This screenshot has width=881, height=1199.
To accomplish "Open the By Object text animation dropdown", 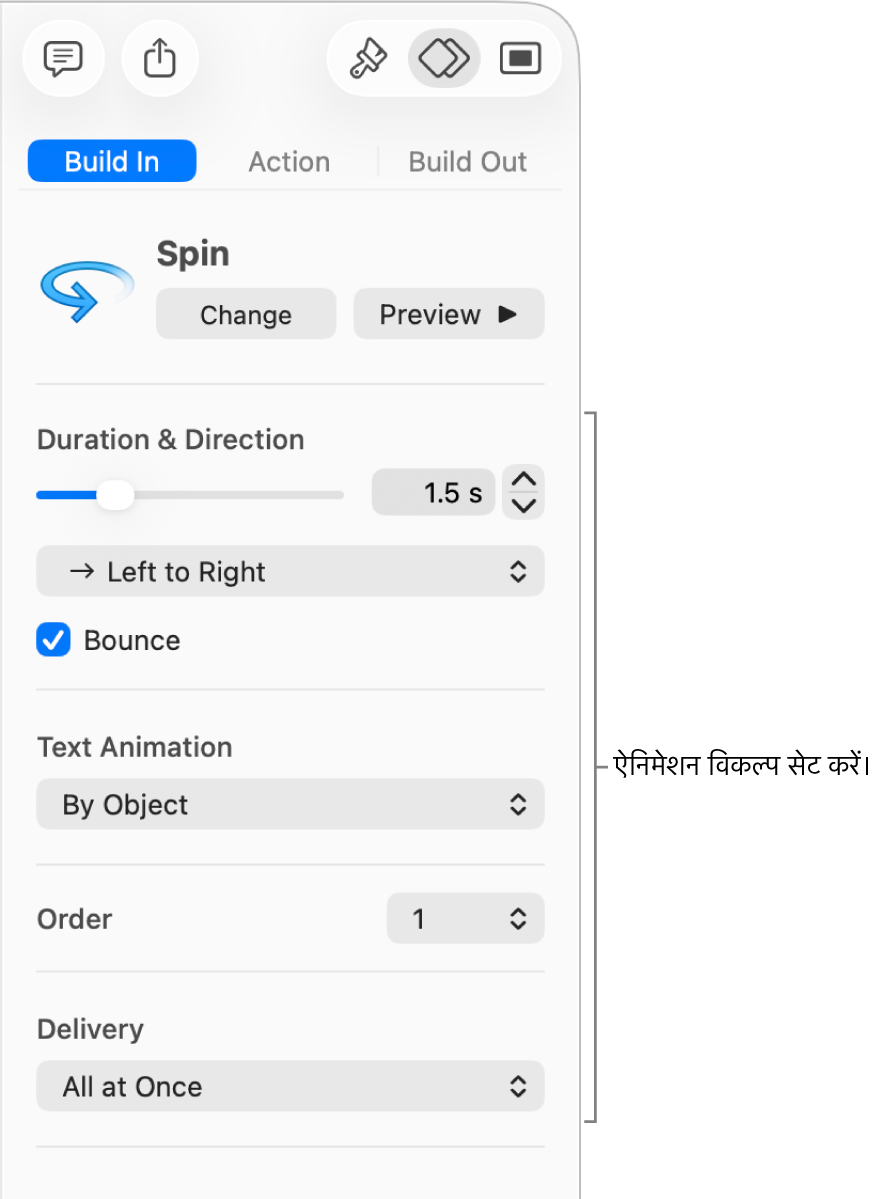I will 290,805.
